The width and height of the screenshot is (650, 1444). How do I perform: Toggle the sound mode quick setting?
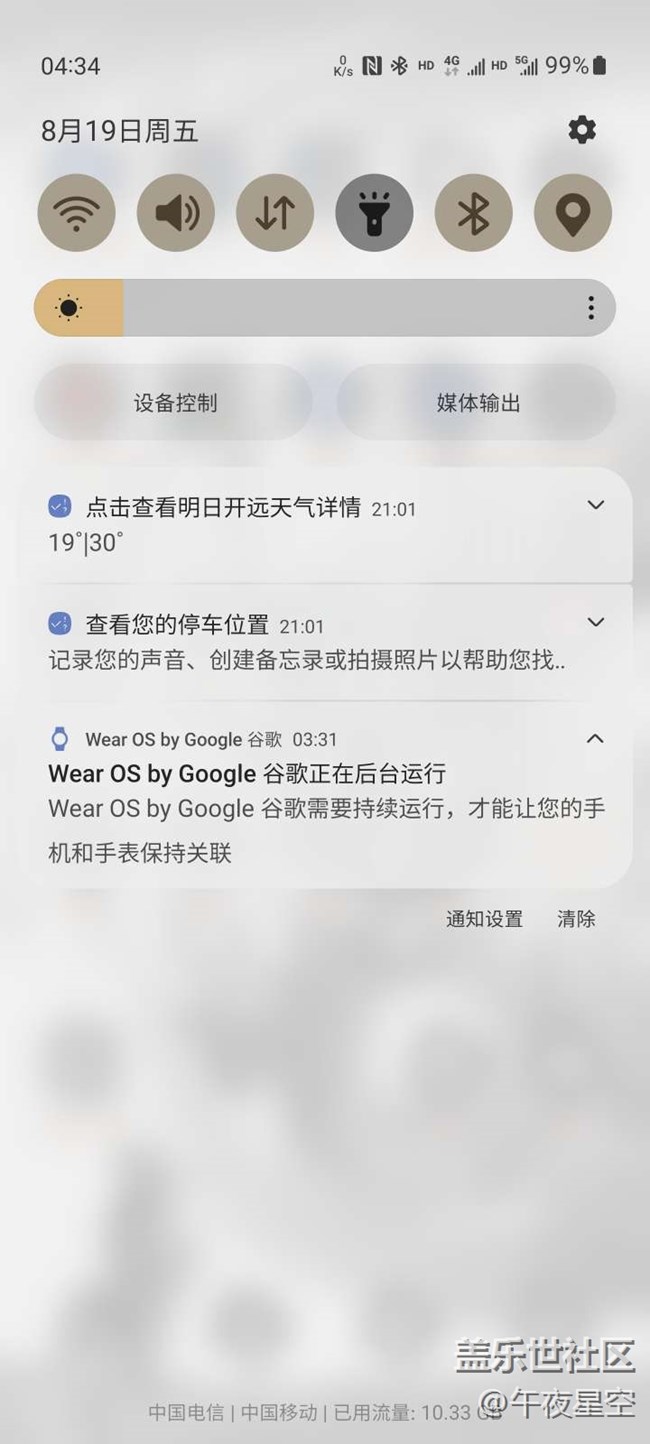176,213
